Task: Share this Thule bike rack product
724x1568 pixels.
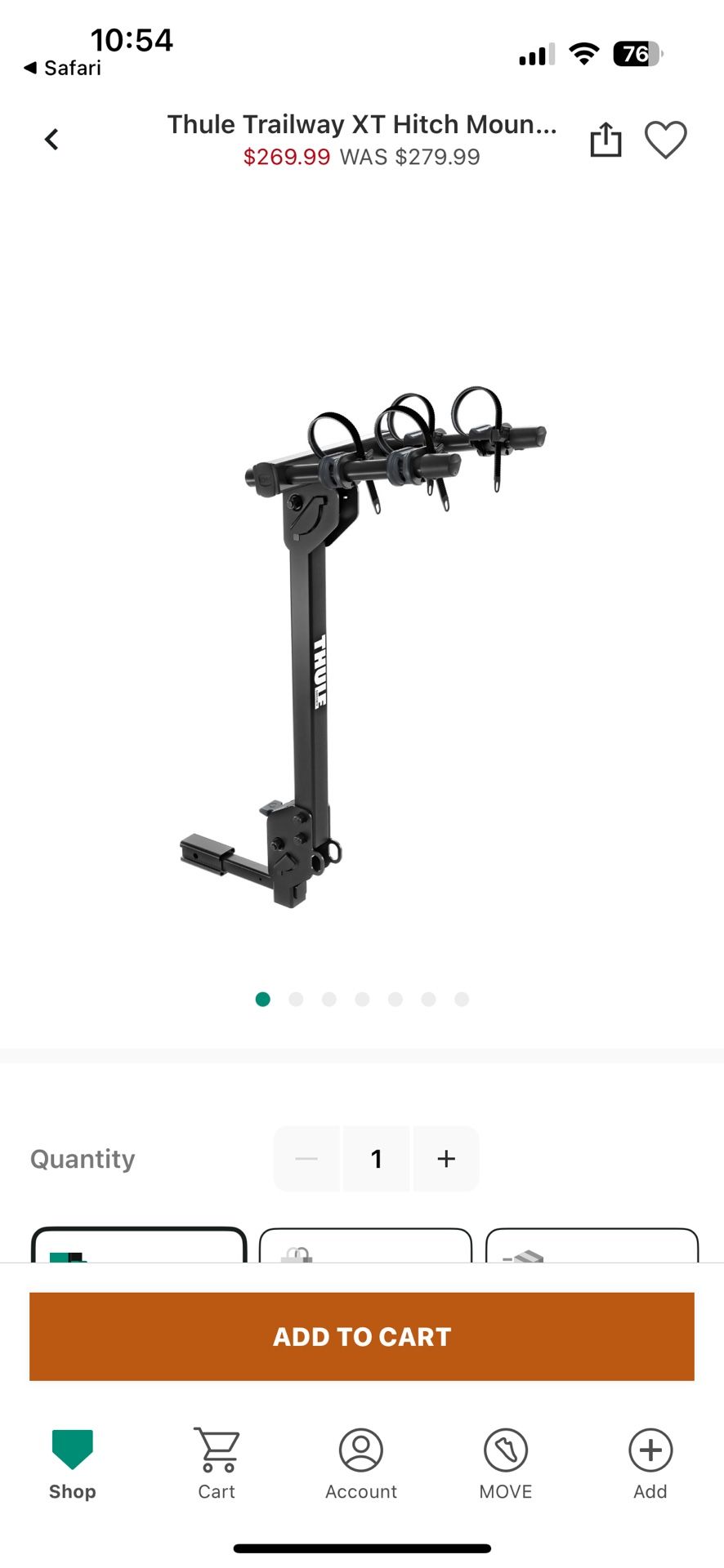Action: tap(606, 140)
